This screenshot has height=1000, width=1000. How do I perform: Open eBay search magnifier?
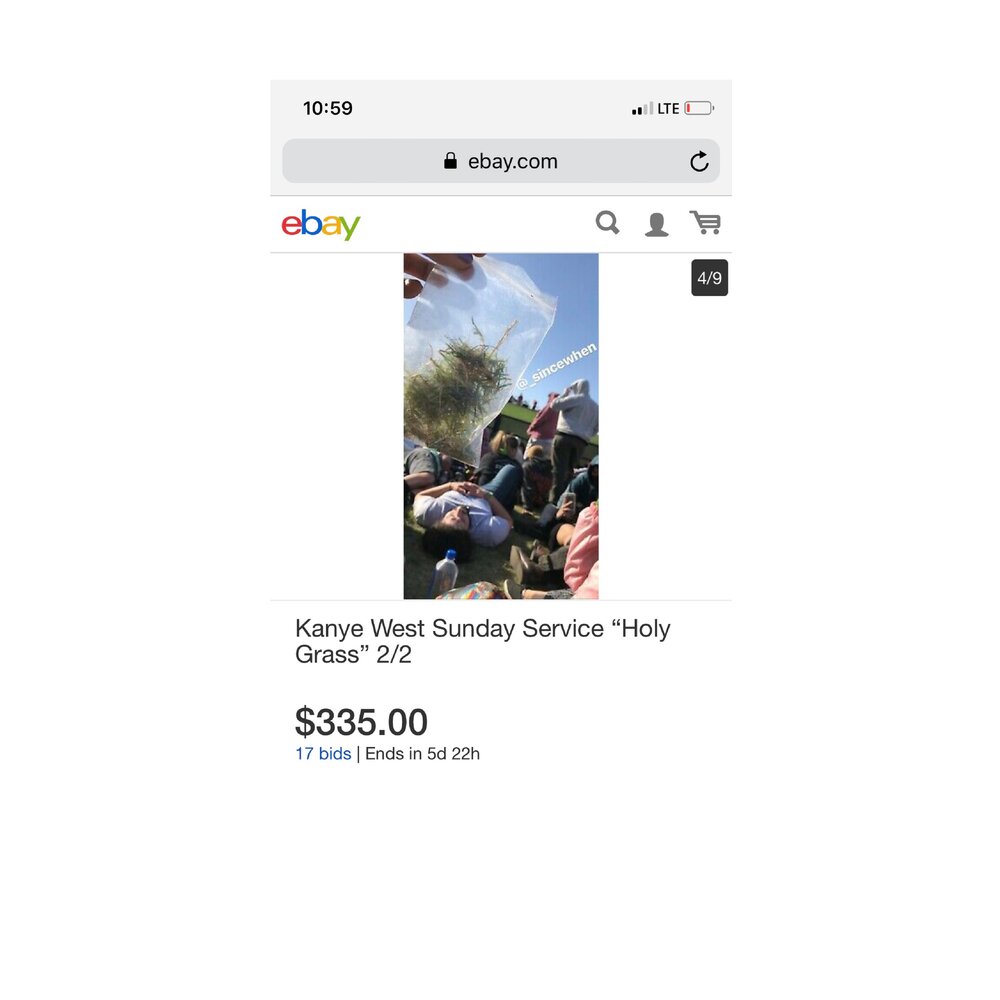point(607,223)
